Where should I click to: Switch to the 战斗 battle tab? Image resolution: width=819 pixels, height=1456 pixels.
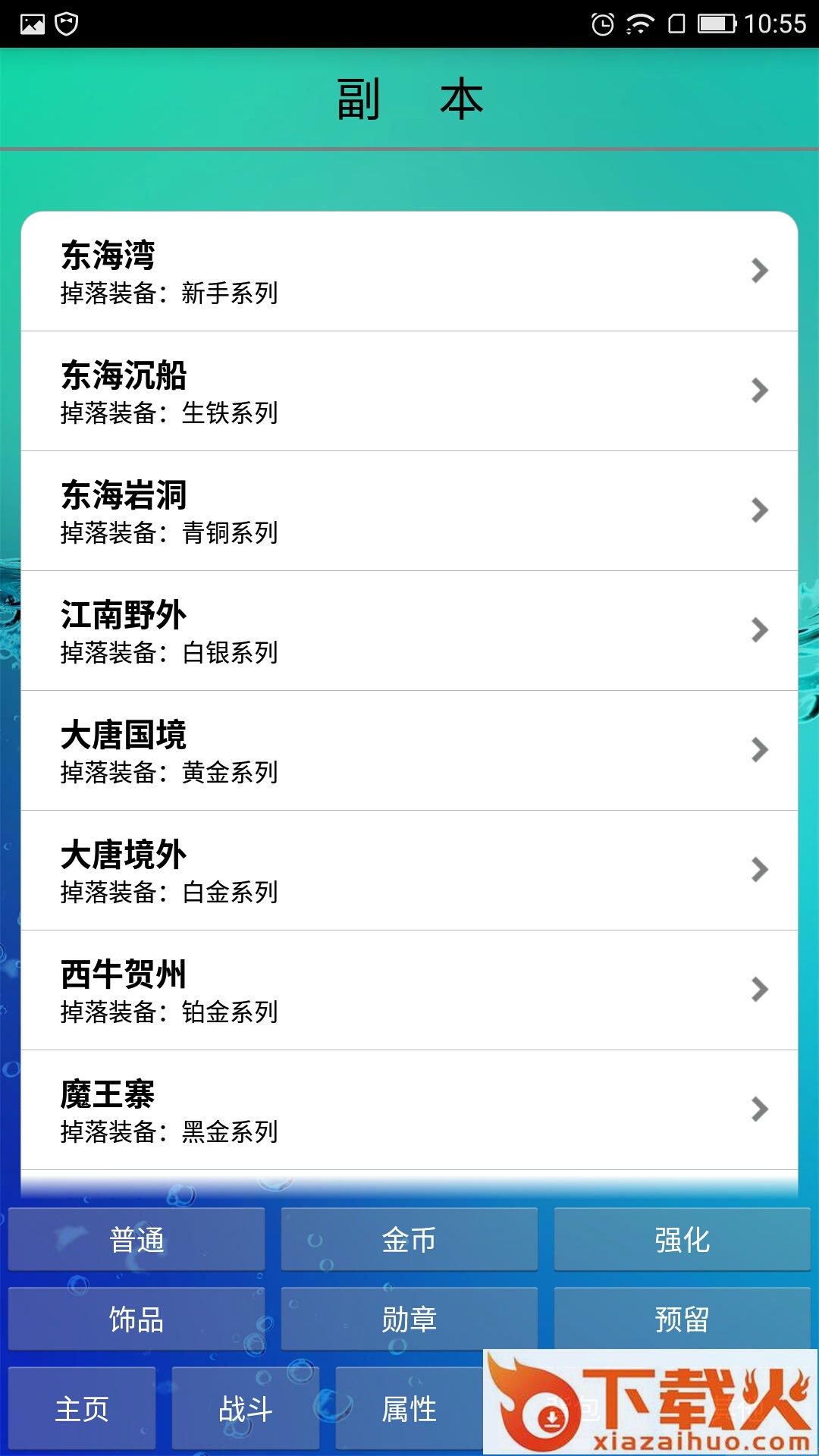click(246, 1409)
